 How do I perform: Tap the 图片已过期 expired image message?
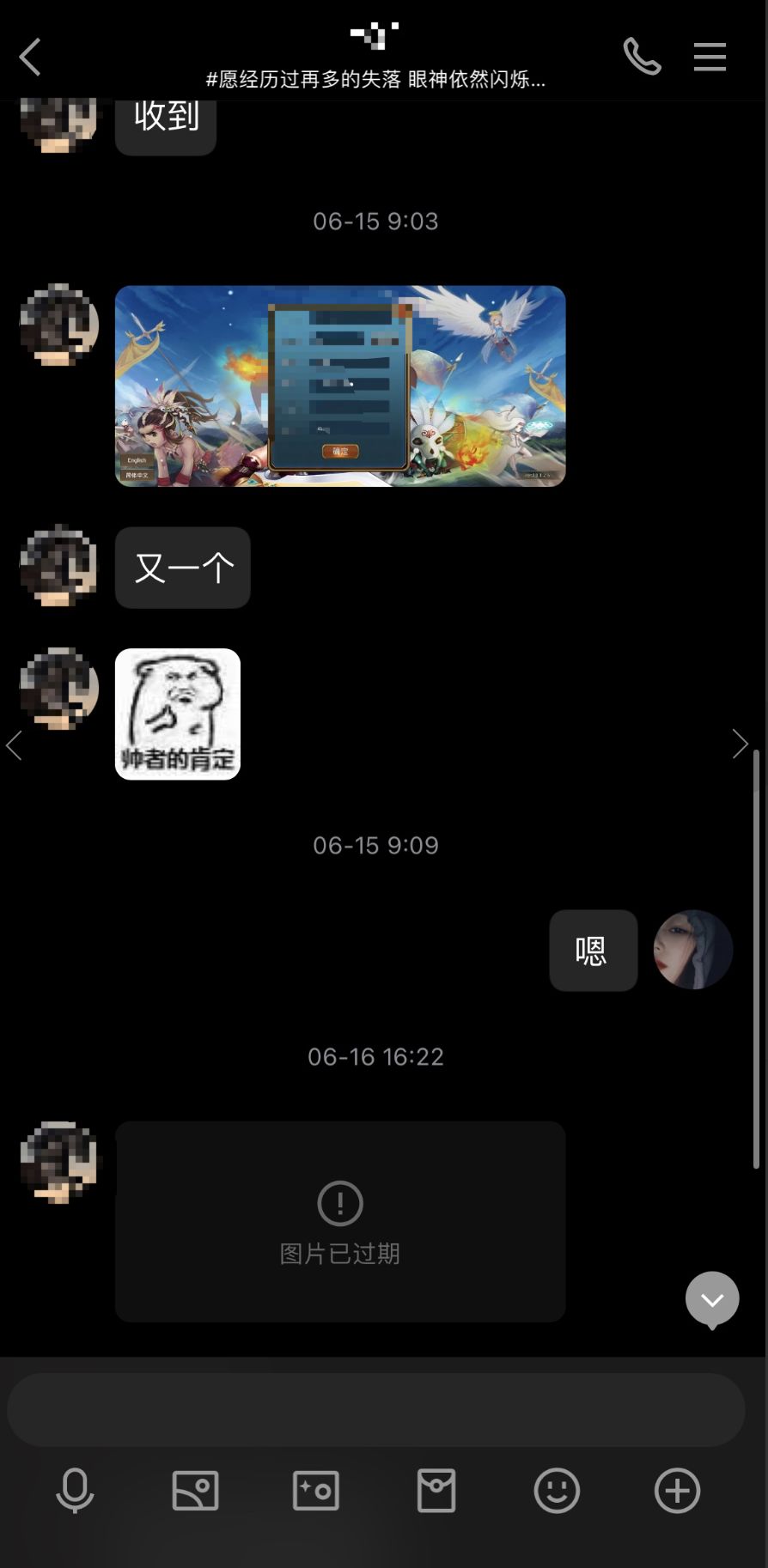339,1222
